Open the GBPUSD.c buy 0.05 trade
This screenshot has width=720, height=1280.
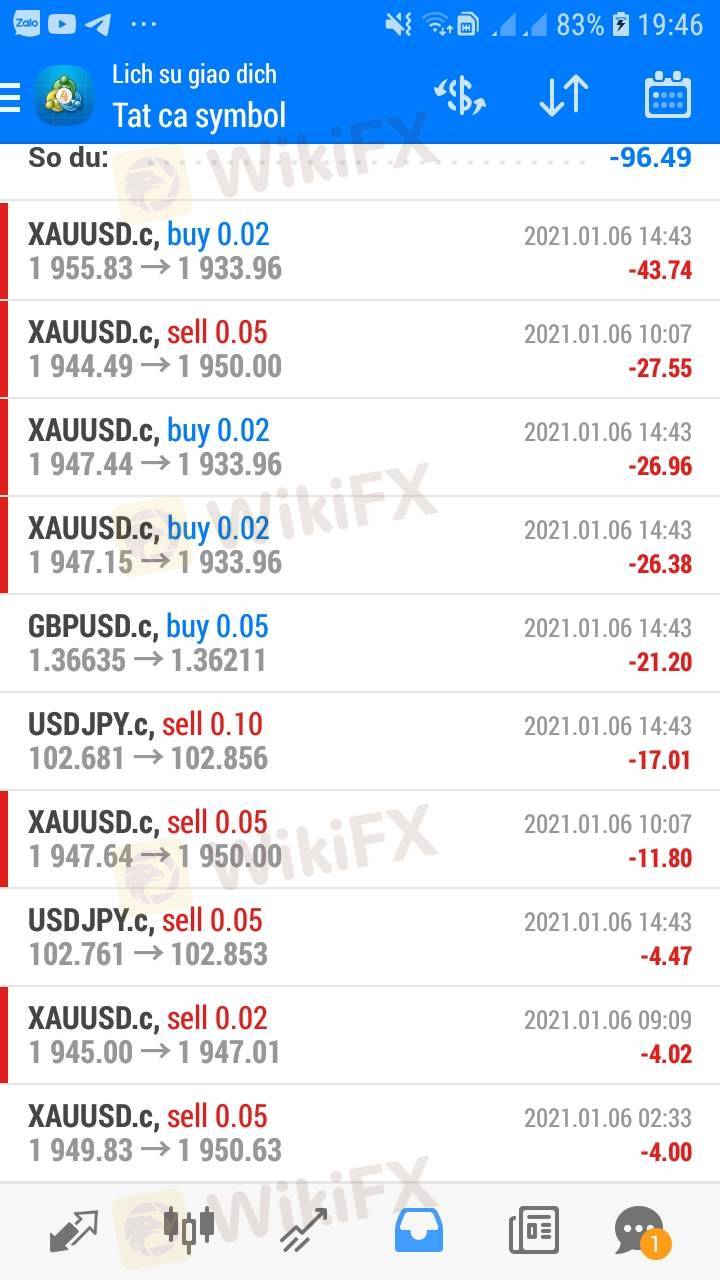[360, 643]
